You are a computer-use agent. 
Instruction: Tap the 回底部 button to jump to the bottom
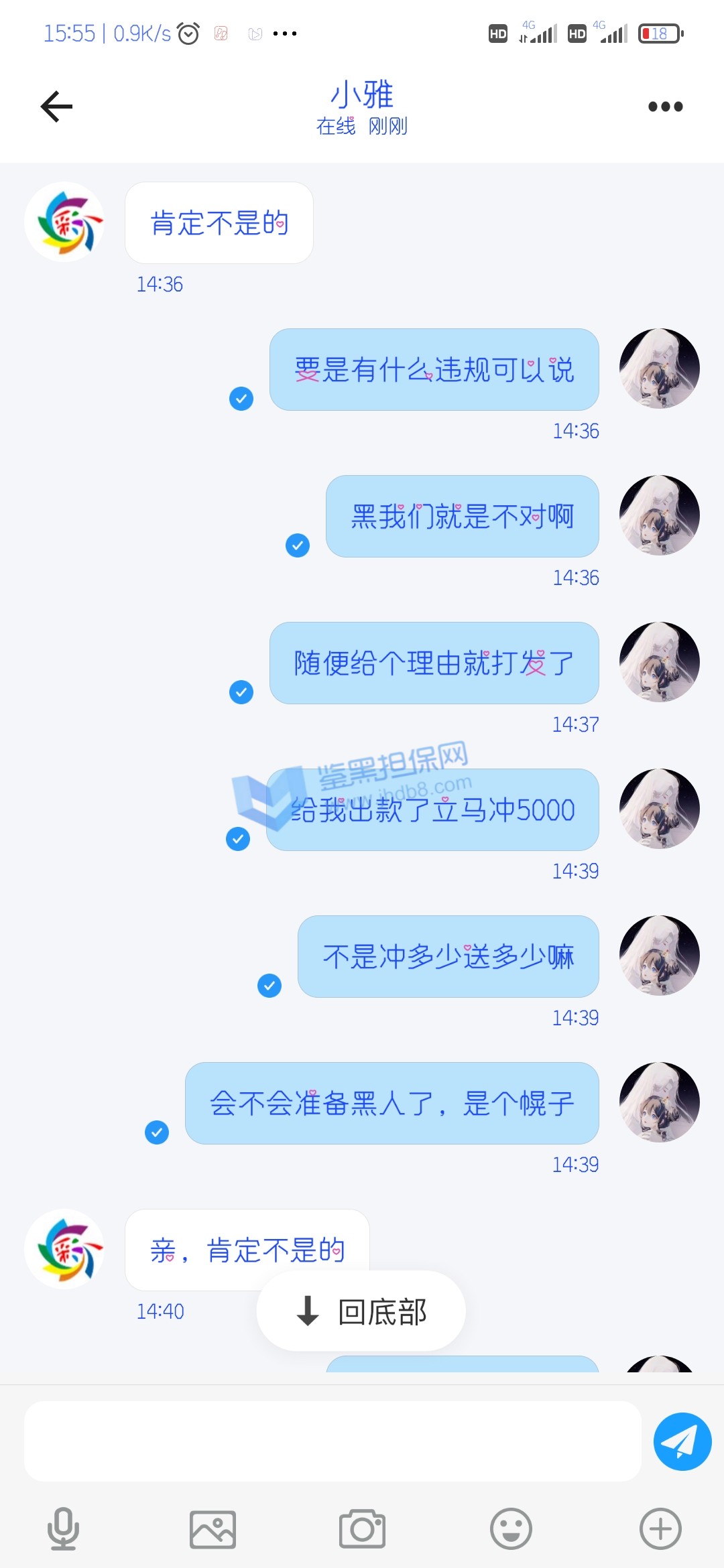point(361,1311)
